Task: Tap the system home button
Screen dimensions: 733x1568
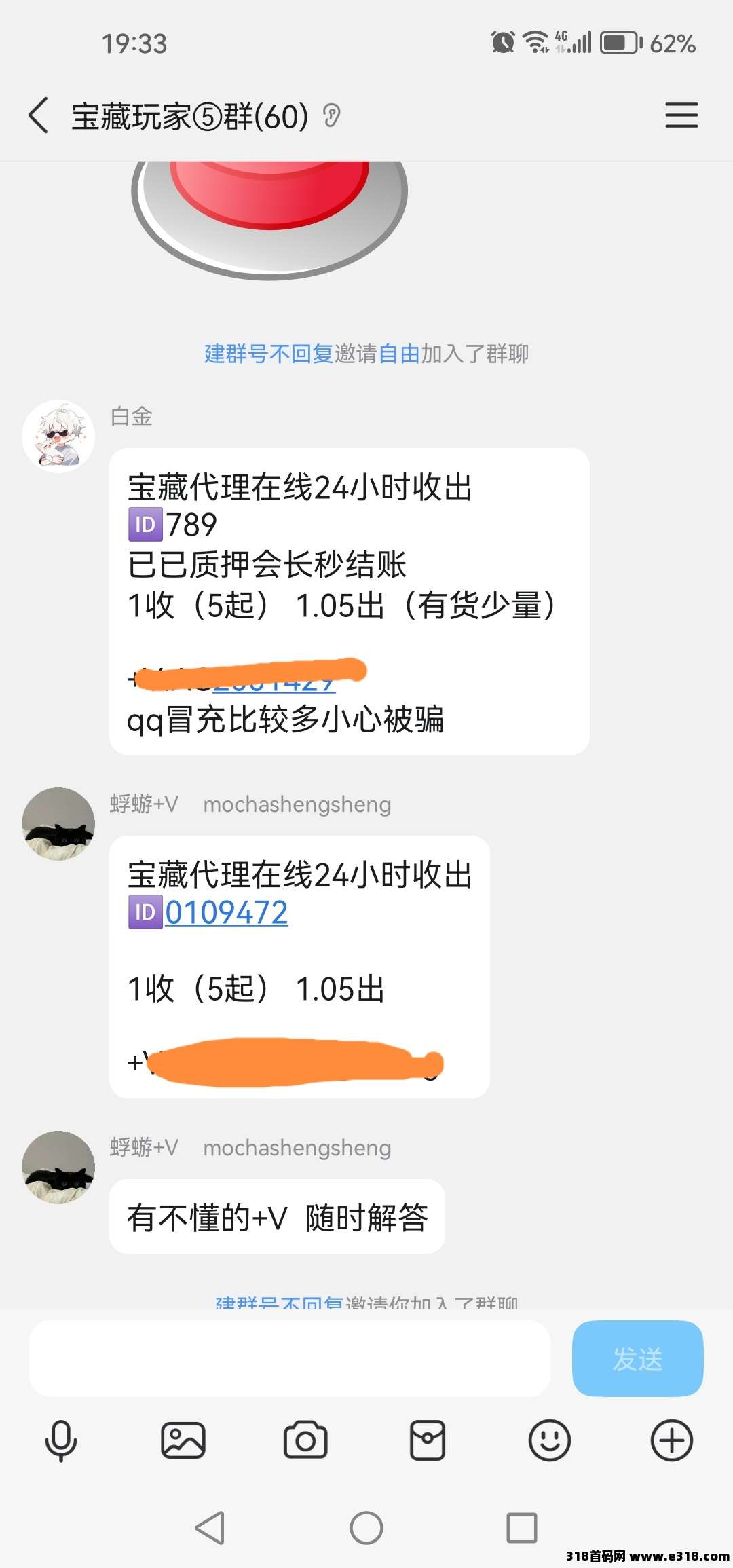Action: [x=366, y=1528]
